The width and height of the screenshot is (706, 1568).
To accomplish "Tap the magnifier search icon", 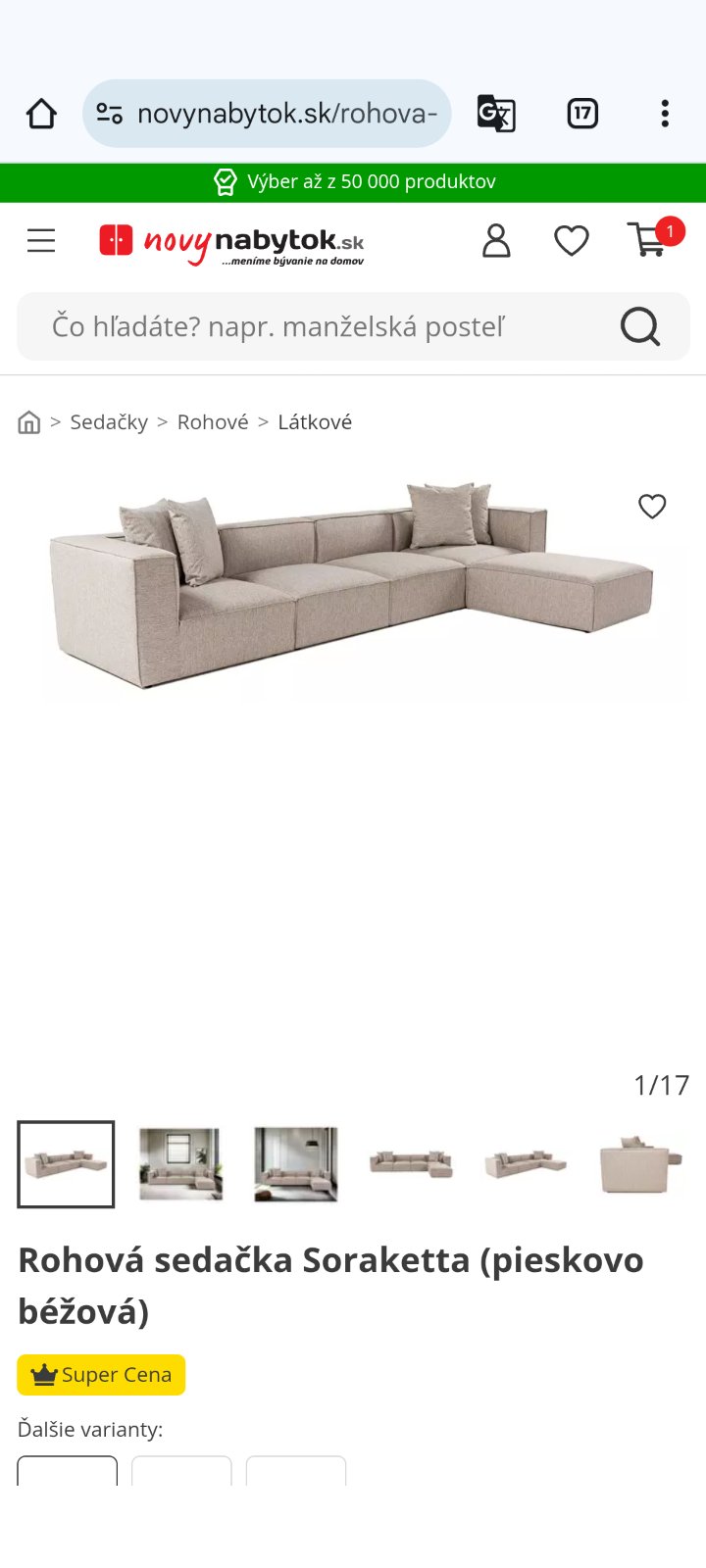I will click(640, 326).
